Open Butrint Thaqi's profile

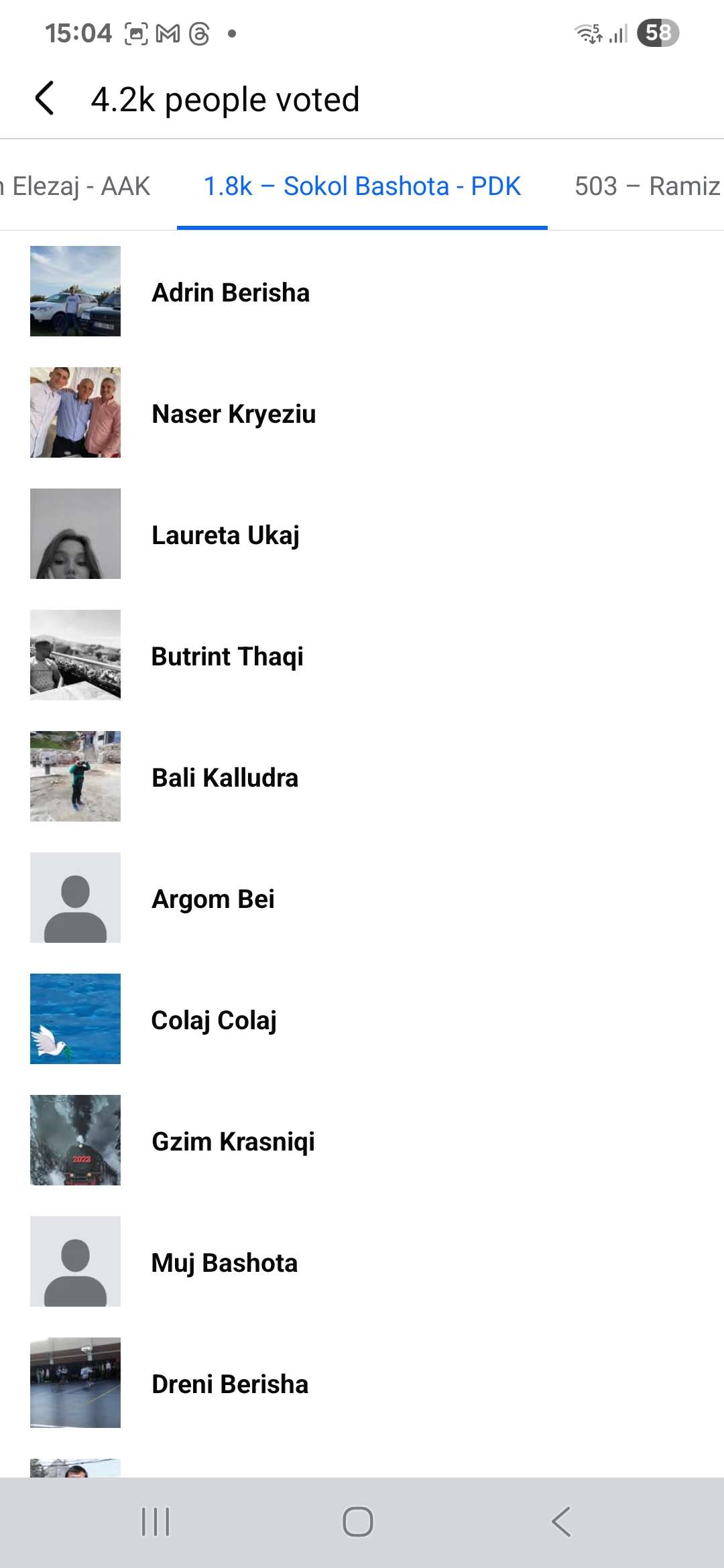click(227, 656)
